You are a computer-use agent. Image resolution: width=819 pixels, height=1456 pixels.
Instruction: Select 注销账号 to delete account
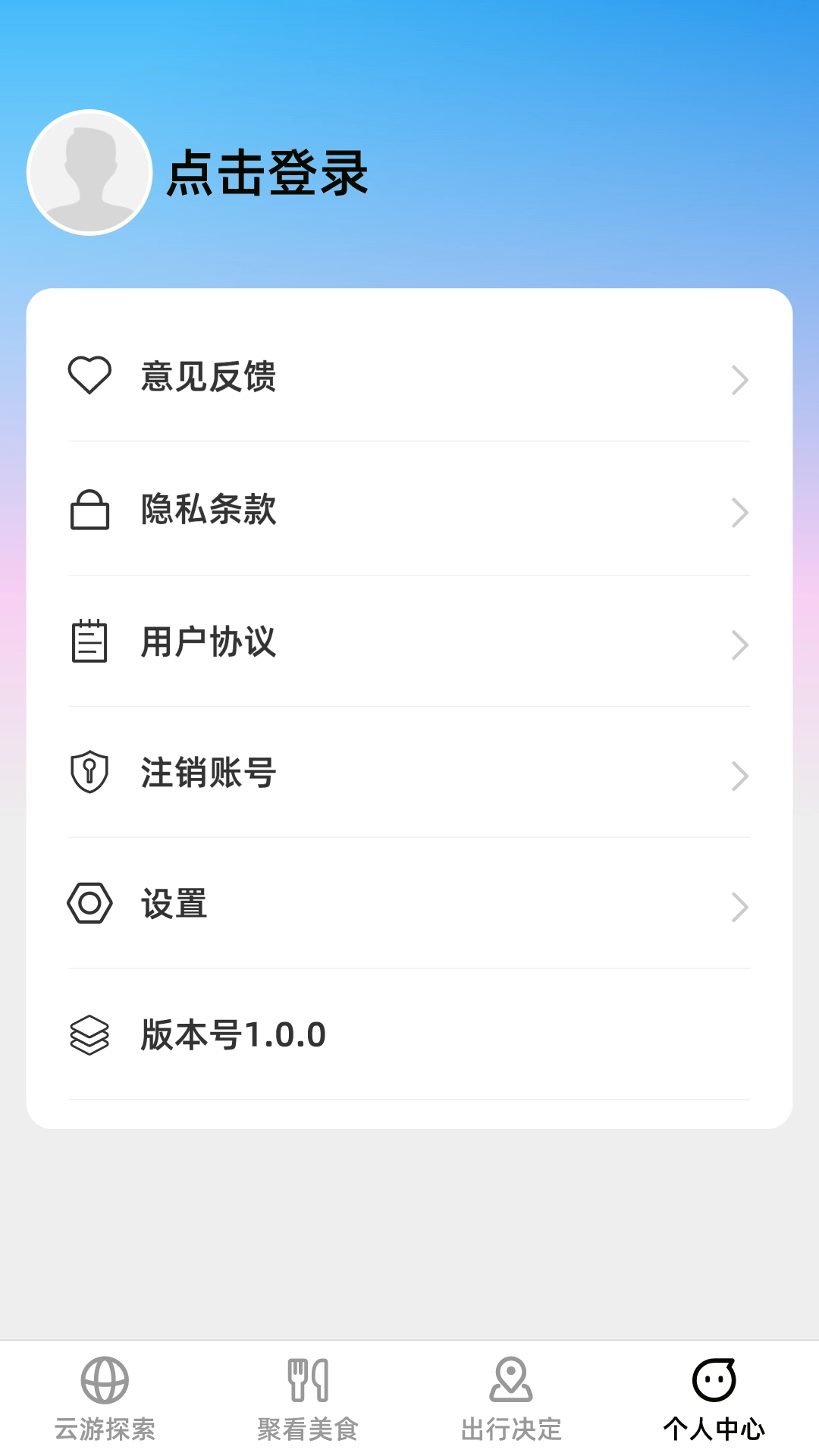pos(409,773)
